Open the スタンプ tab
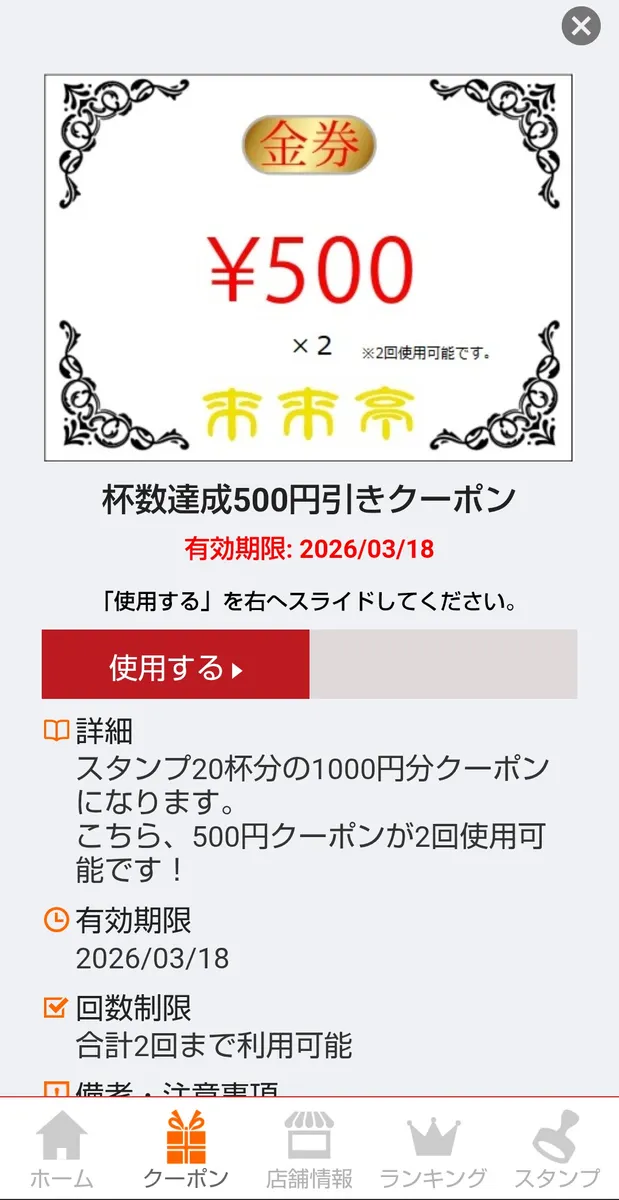Image resolution: width=619 pixels, height=1200 pixels. point(557,1150)
